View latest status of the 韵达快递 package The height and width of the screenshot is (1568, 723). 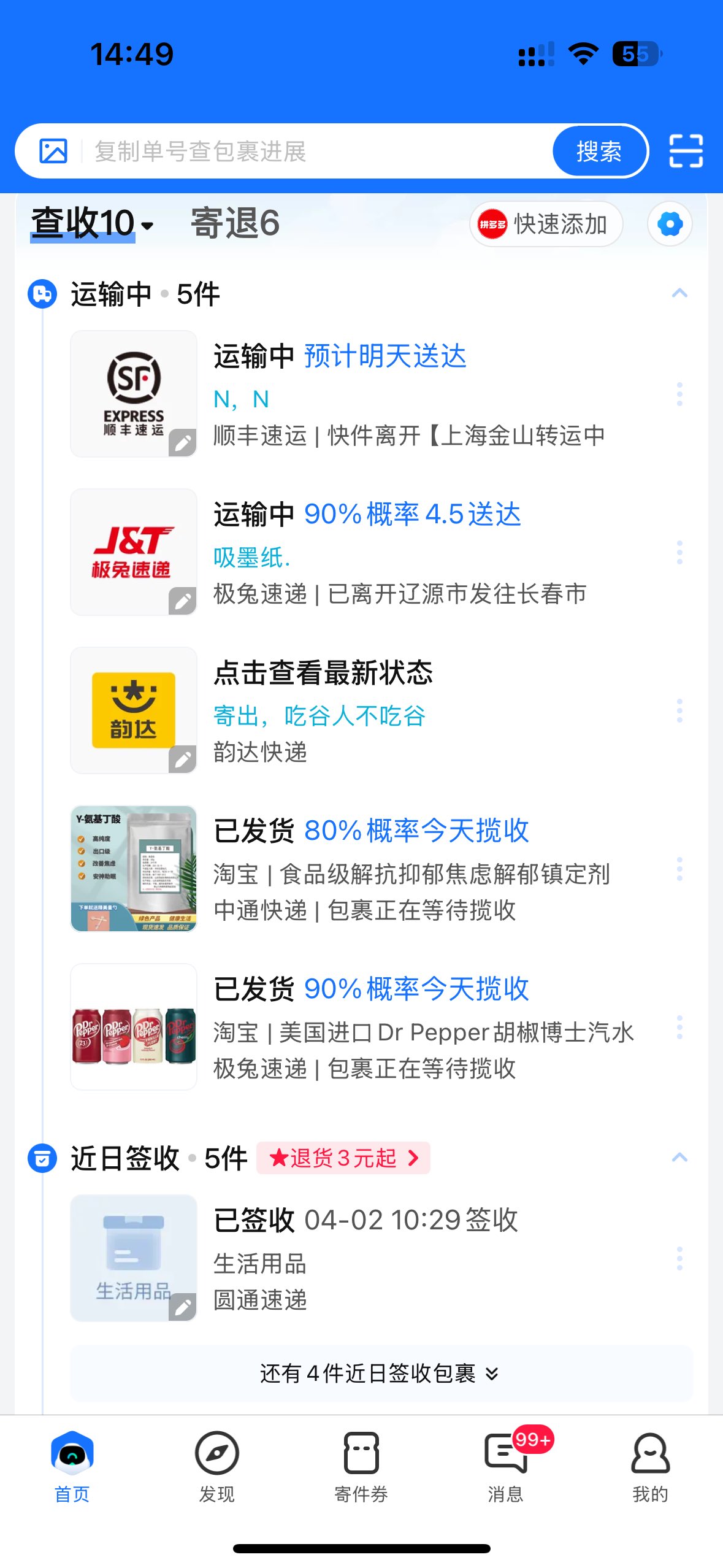point(323,673)
